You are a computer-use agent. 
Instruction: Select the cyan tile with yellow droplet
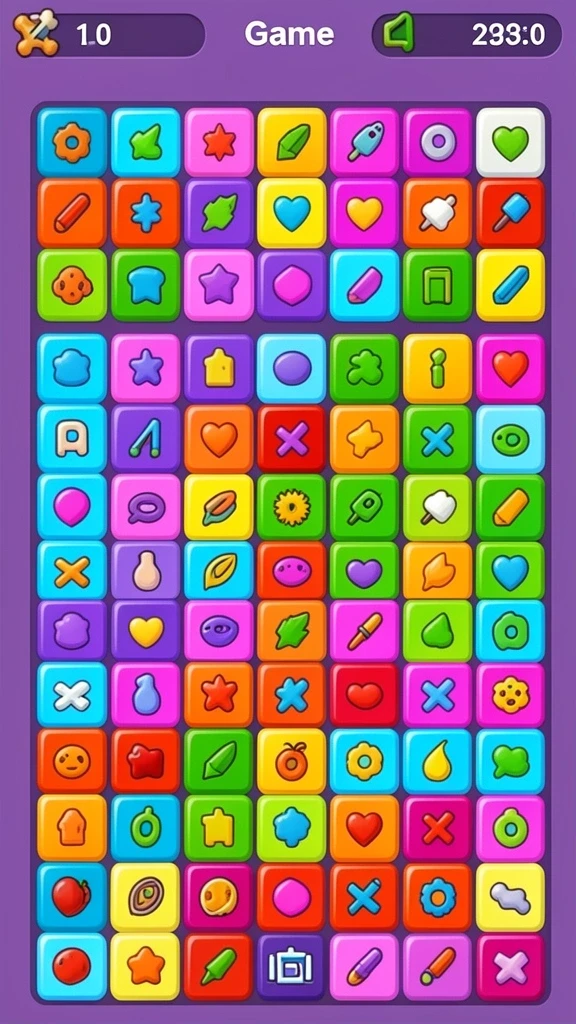coord(438,761)
